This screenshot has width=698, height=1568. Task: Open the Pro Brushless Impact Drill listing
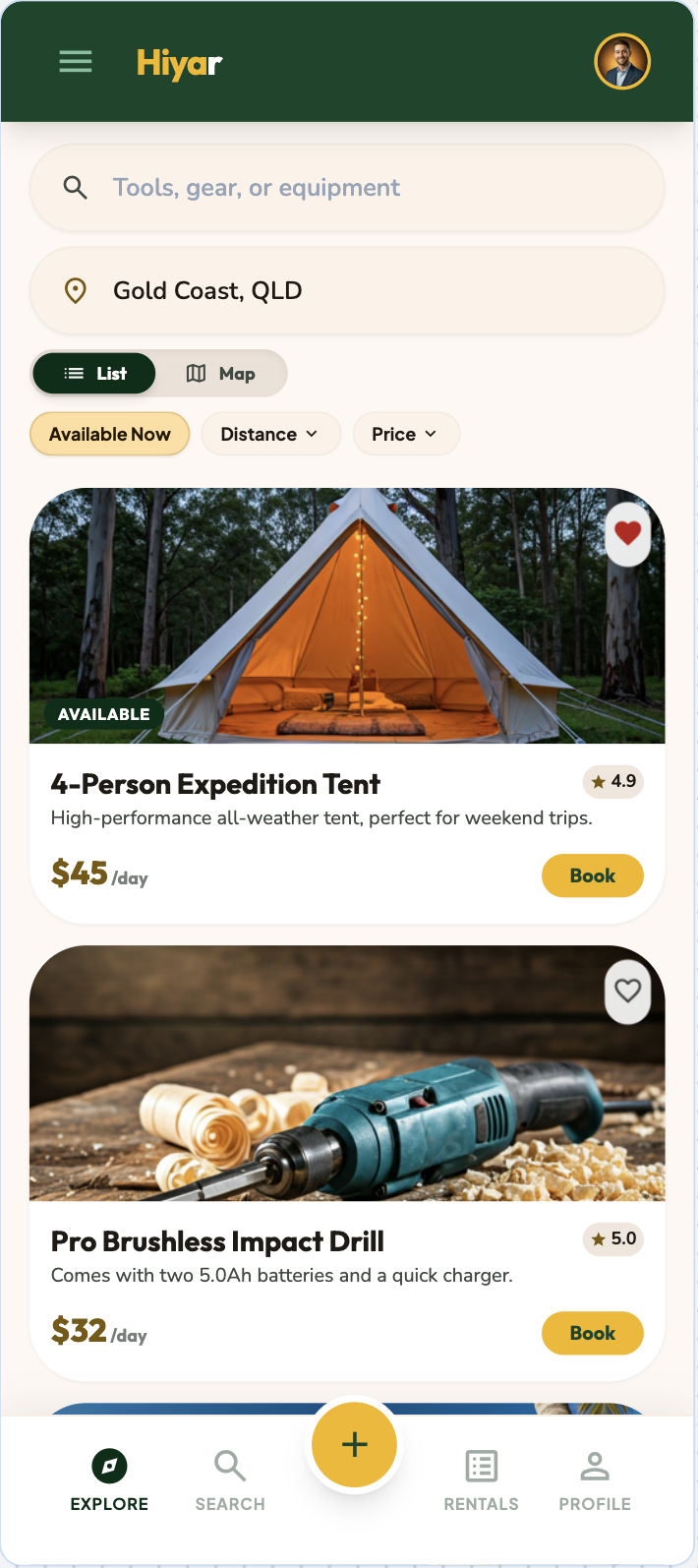217,1241
